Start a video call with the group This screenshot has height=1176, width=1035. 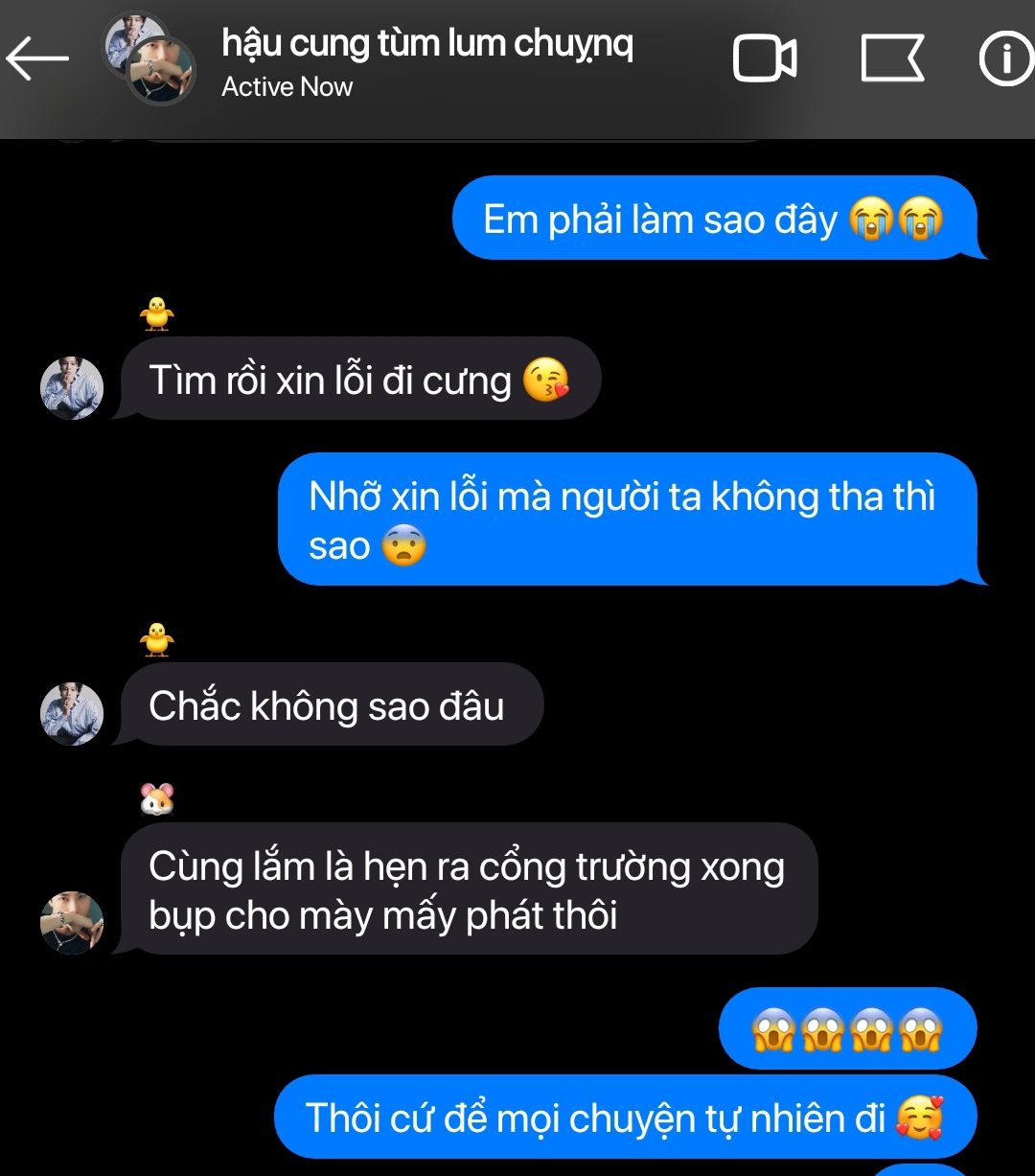tap(765, 59)
